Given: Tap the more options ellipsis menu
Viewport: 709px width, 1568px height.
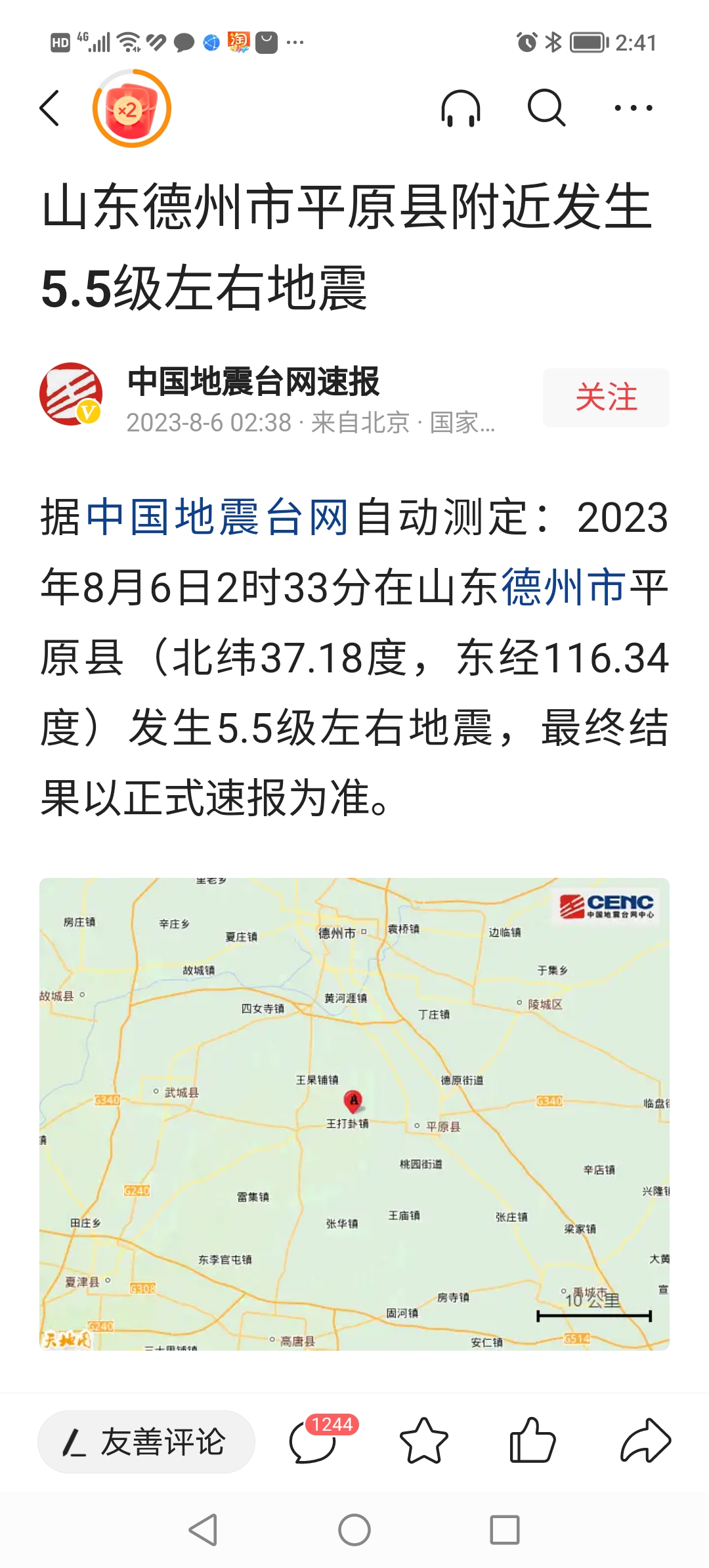Looking at the screenshot, I should coord(632,109).
